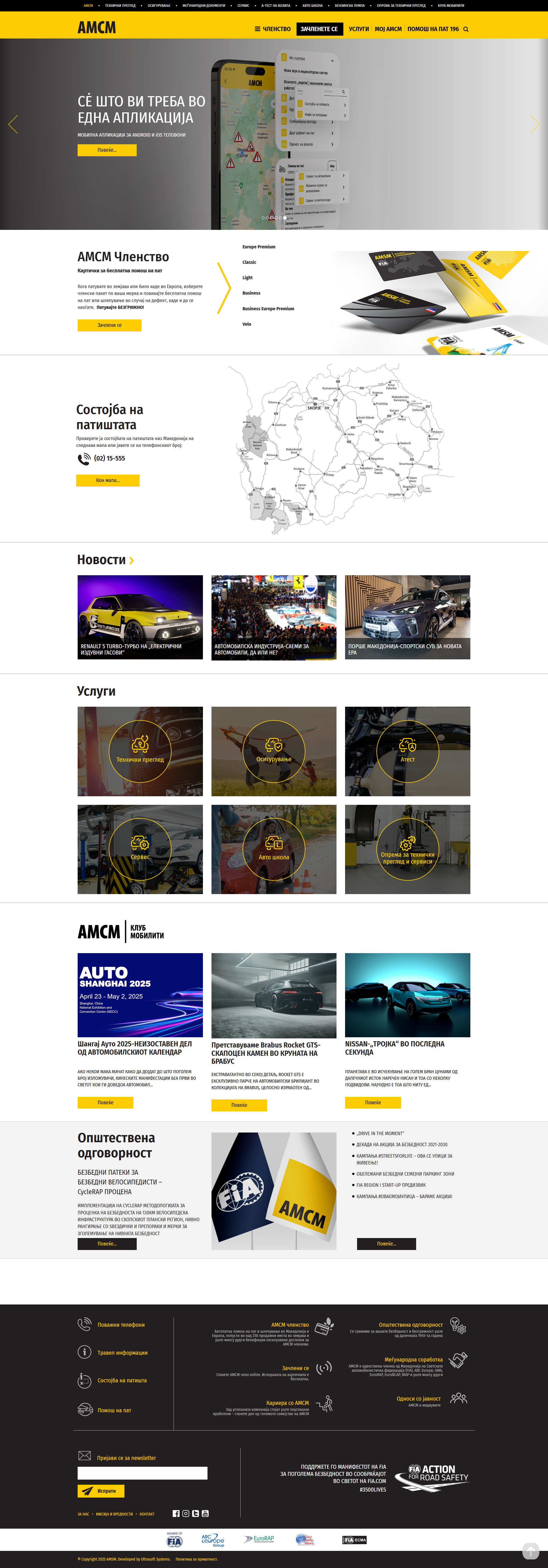The height and width of the screenshot is (1568, 548).
Task: Select Europe Premium membership option
Action: [259, 247]
